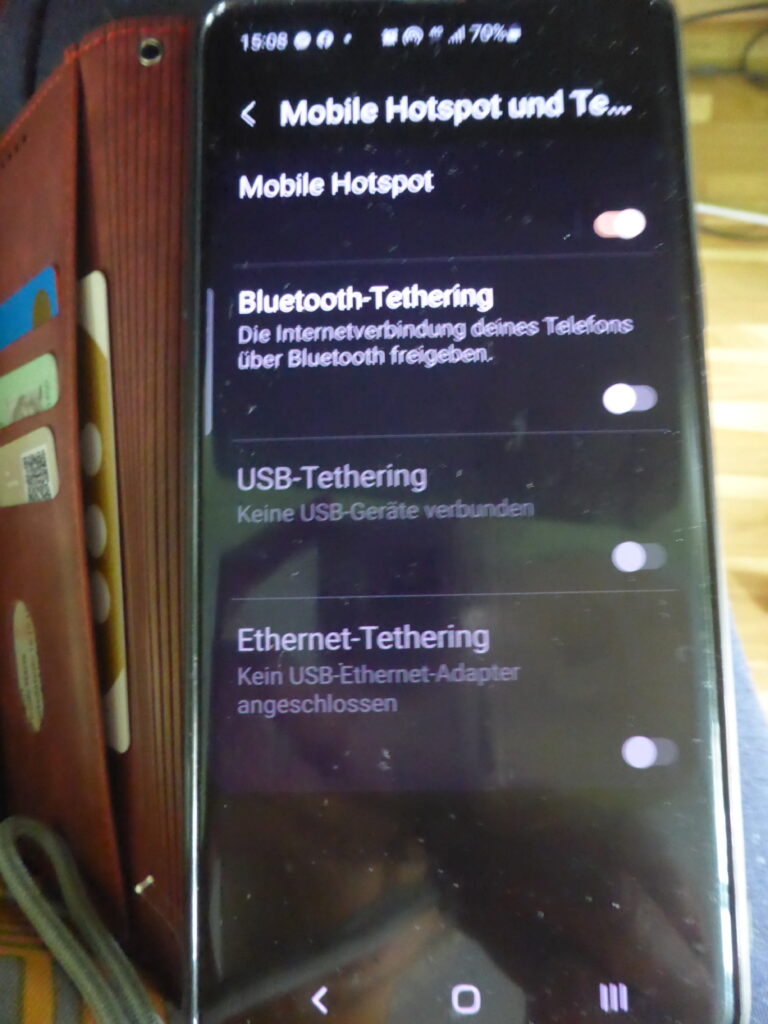This screenshot has height=1024, width=768.
Task: Turn off the Mobile Hotspot switch
Action: [621, 224]
